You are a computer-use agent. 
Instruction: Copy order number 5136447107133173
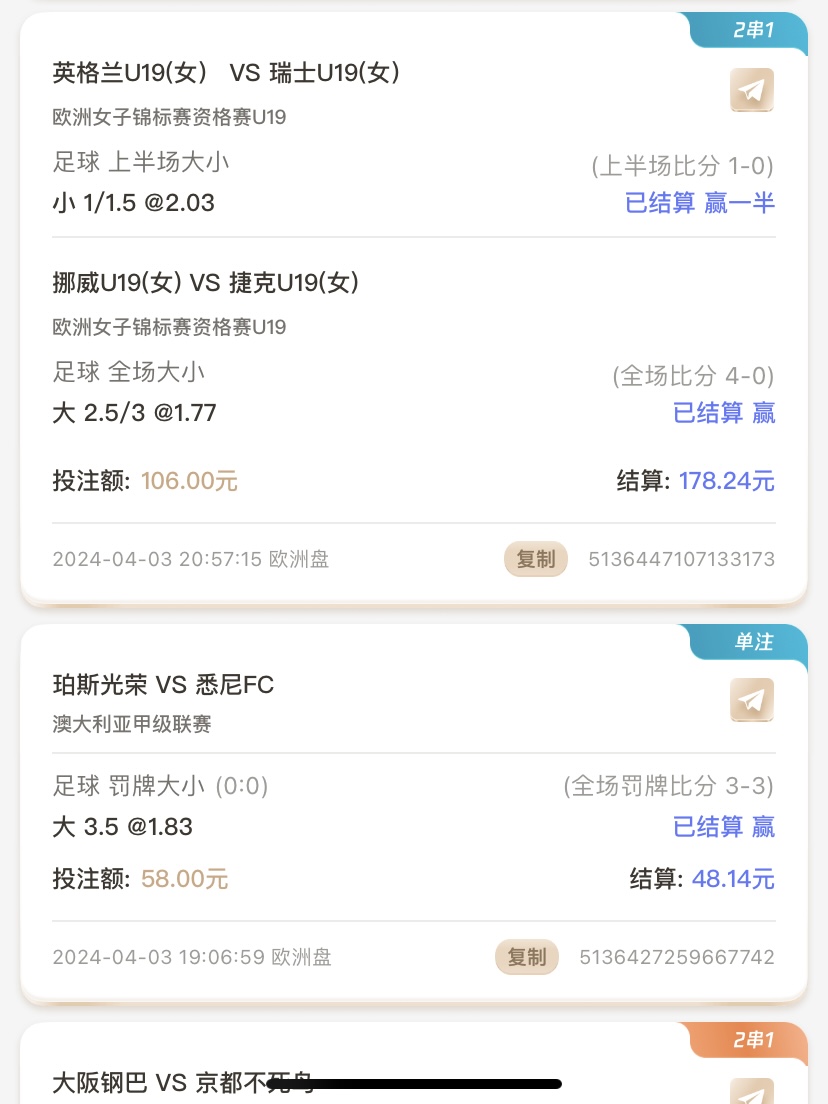[x=535, y=559]
